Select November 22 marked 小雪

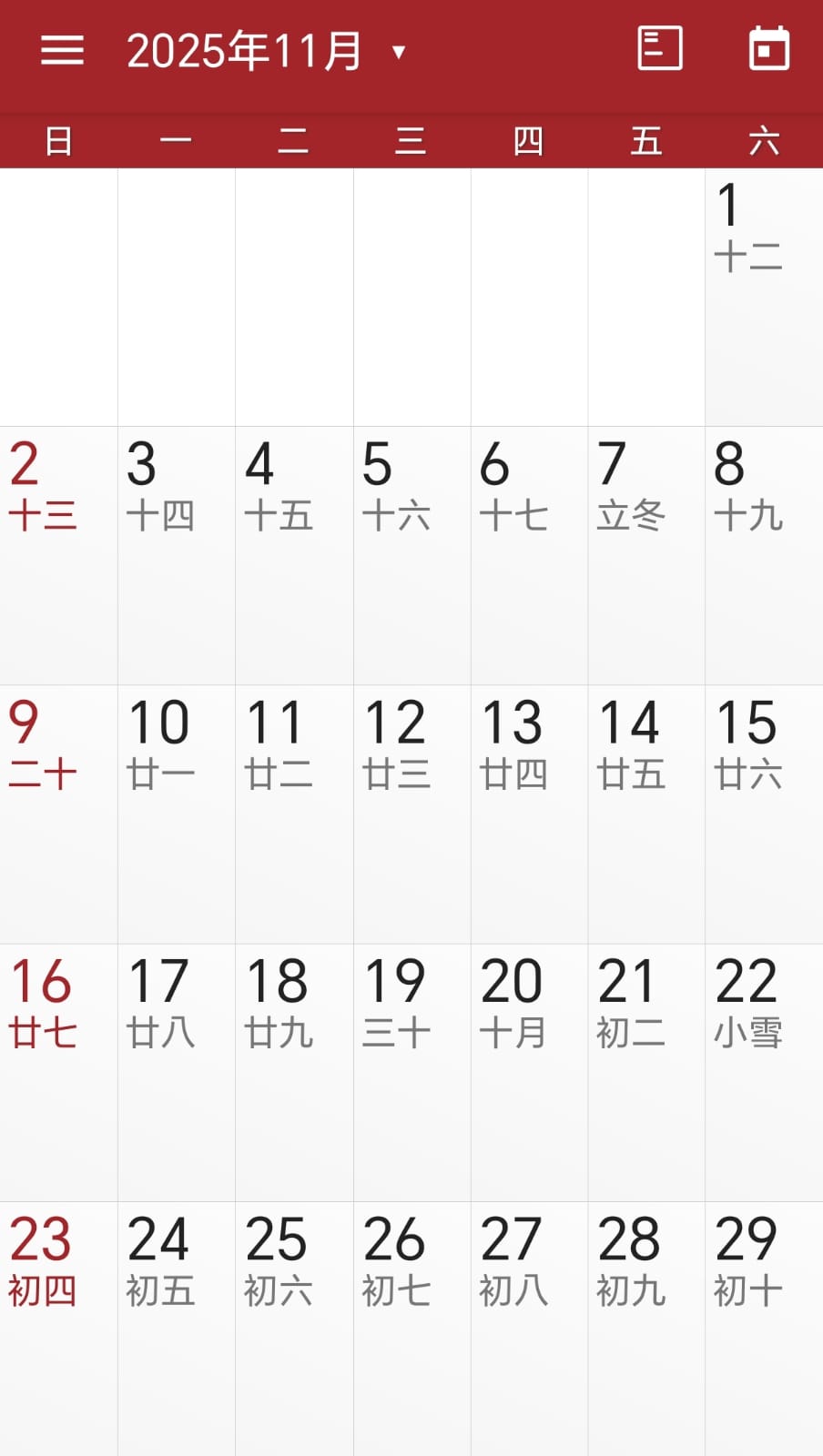[765, 1072]
